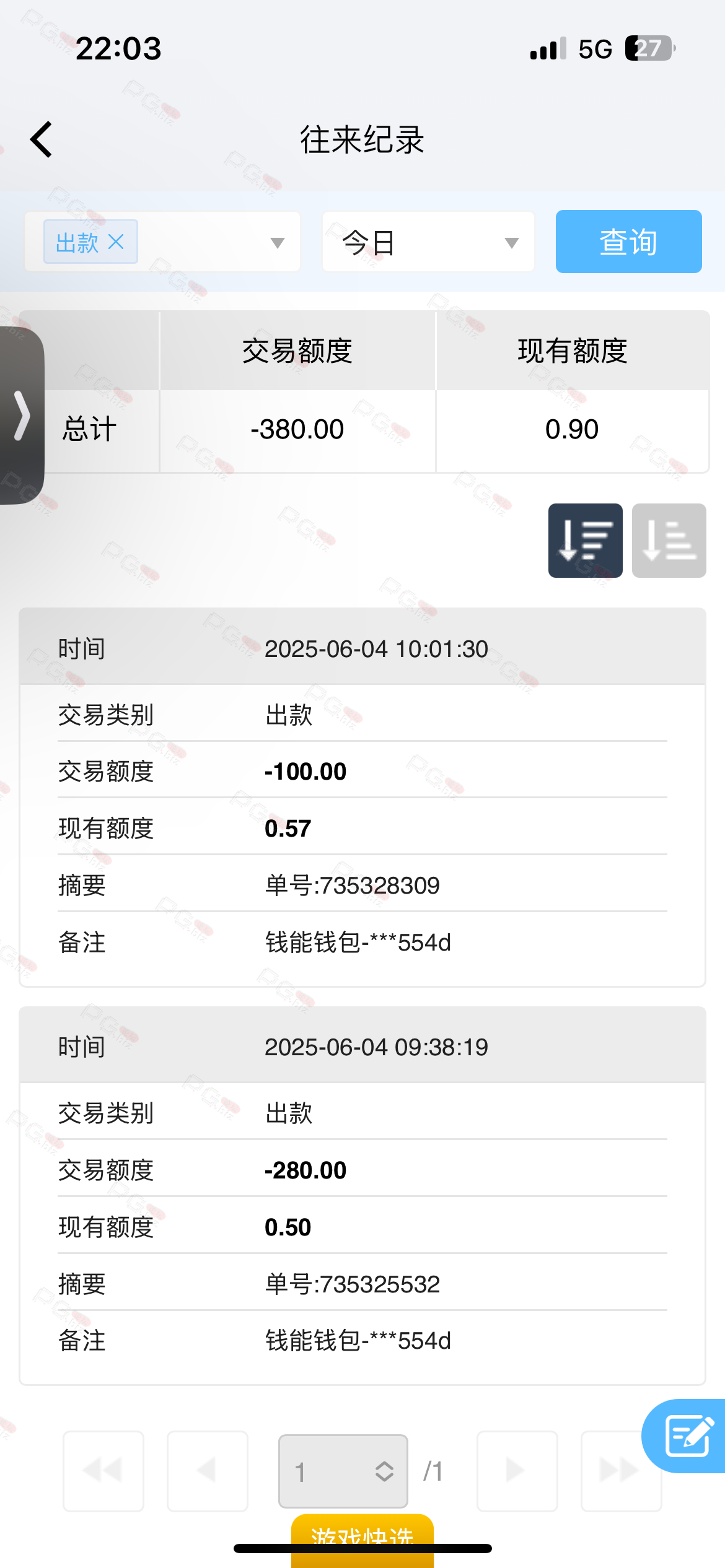The width and height of the screenshot is (725, 1568).
Task: Open the floating edit note button
Action: pyautogui.click(x=685, y=1435)
